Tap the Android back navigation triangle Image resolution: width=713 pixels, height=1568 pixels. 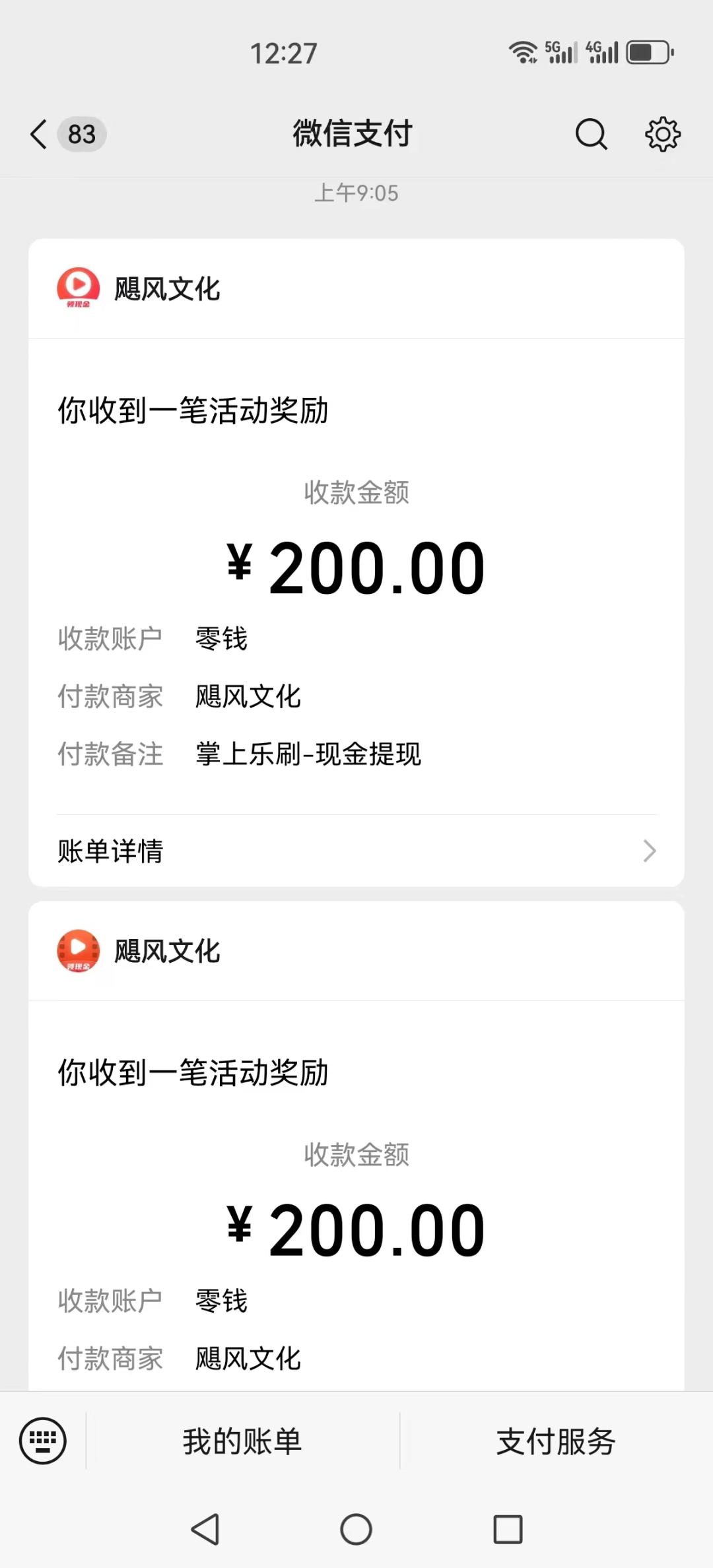tap(205, 1531)
